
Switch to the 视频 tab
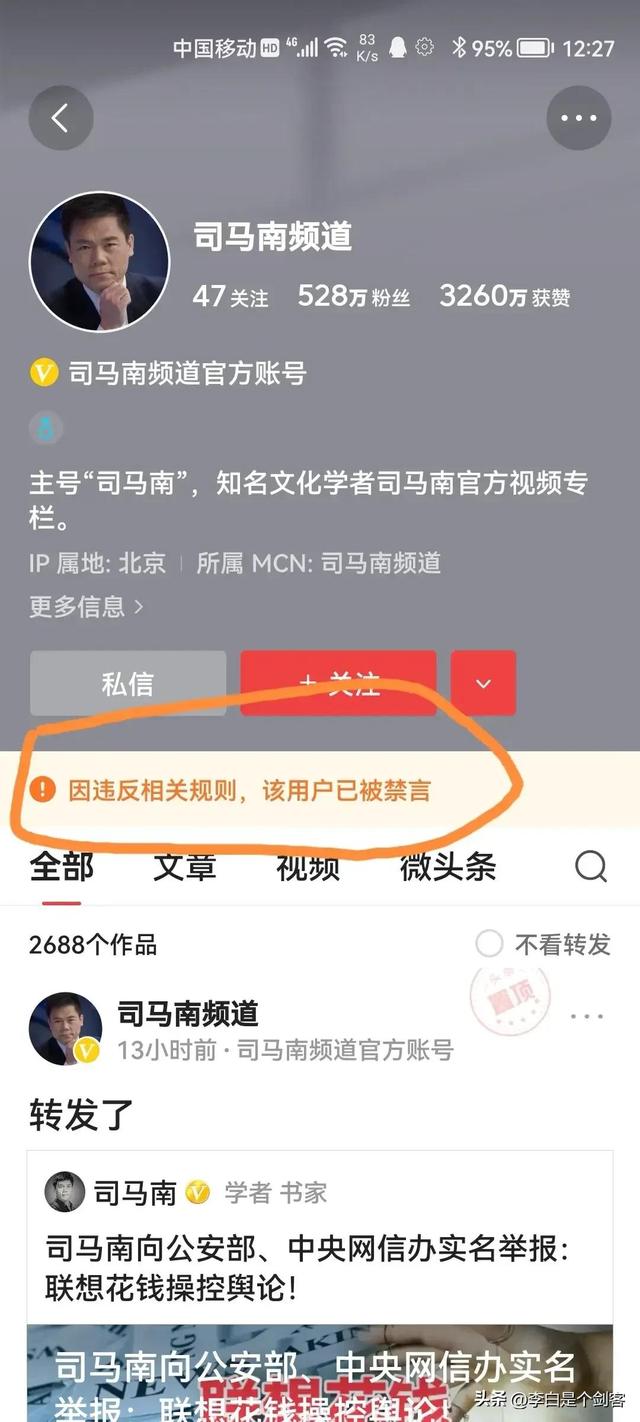pyautogui.click(x=308, y=866)
